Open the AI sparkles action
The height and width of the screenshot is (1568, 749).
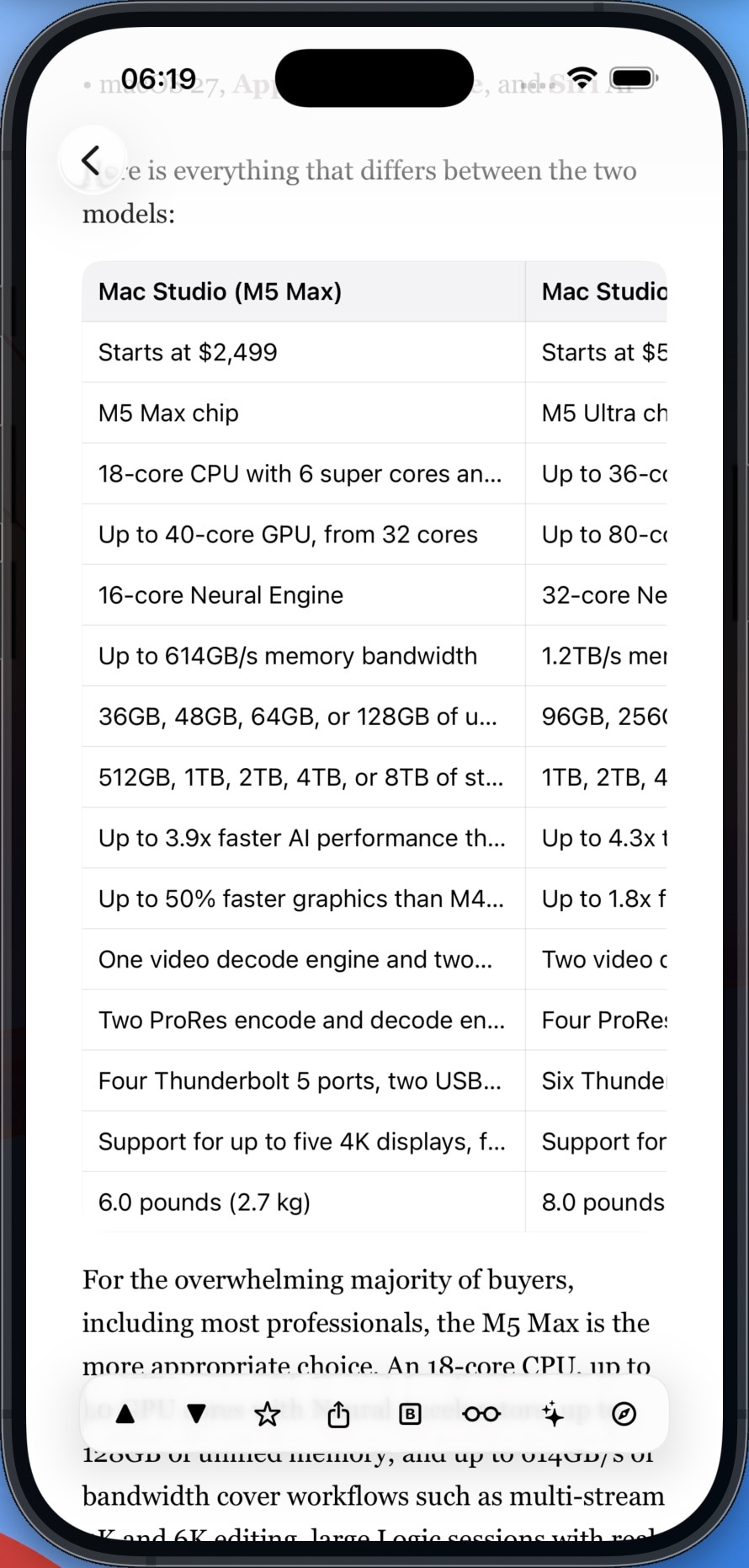coord(553,1414)
